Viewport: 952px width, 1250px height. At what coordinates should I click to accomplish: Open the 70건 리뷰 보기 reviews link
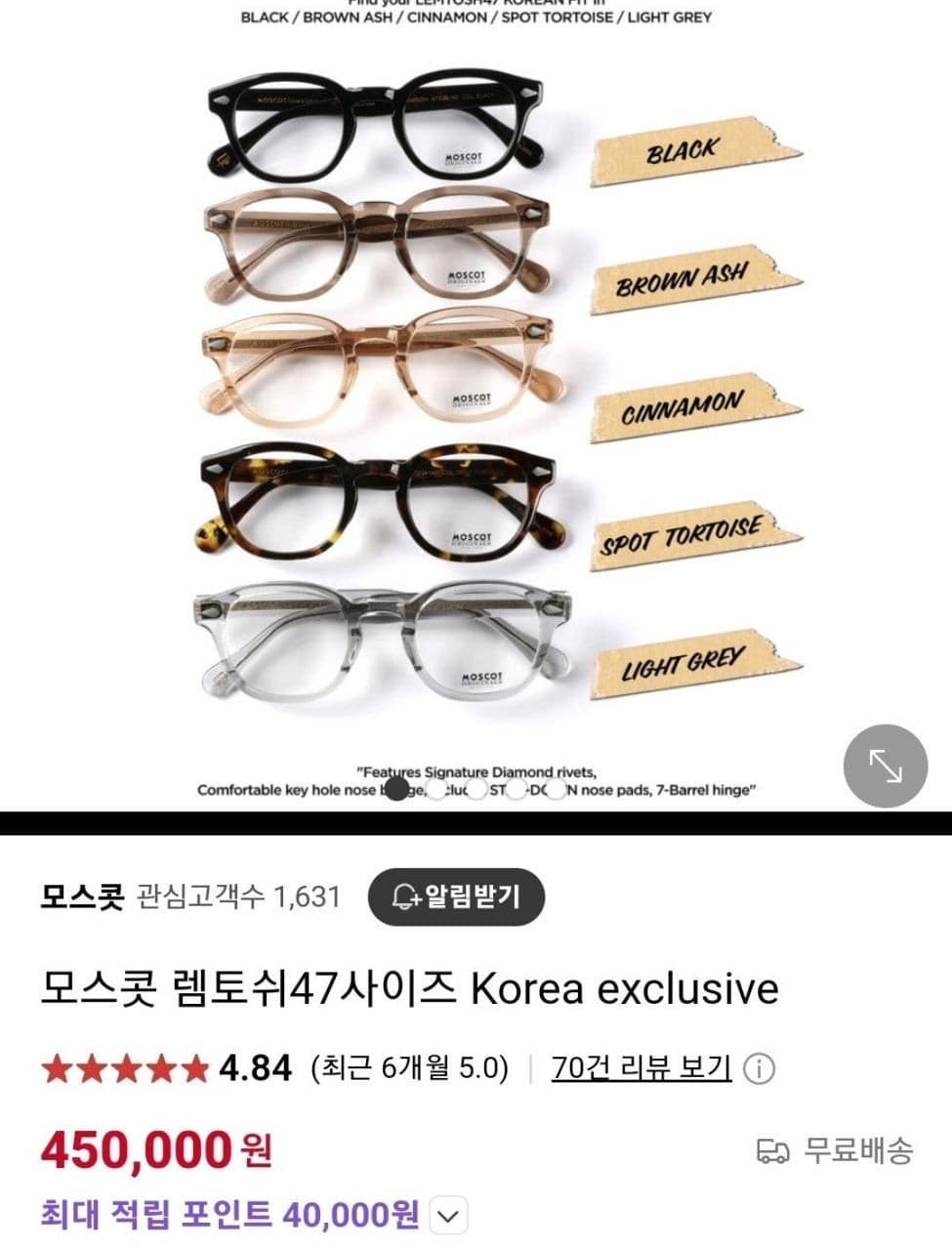(642, 1068)
